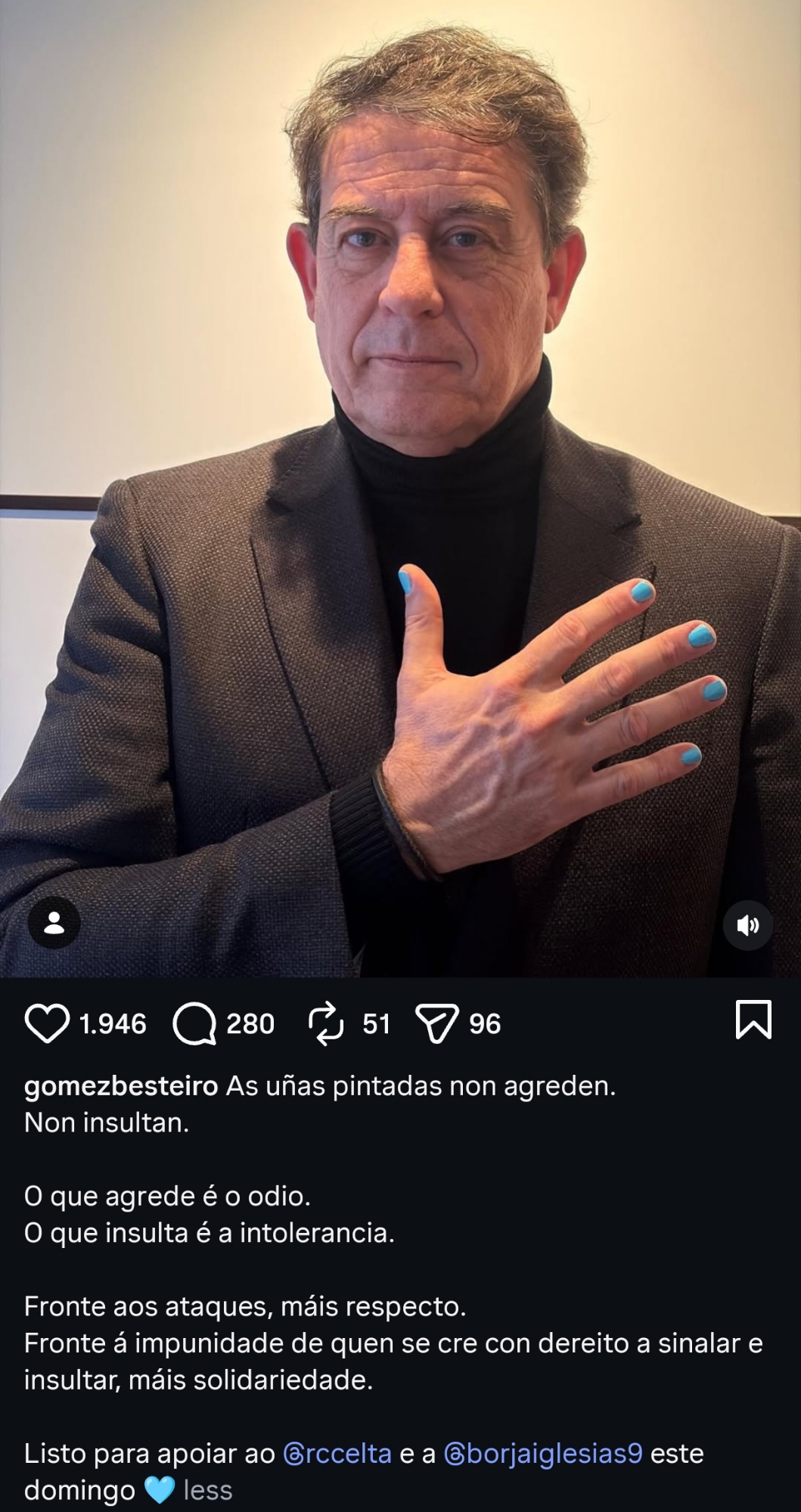Screen dimensions: 801x1512
Task: Collapse caption with less
Action: pos(207,1490)
